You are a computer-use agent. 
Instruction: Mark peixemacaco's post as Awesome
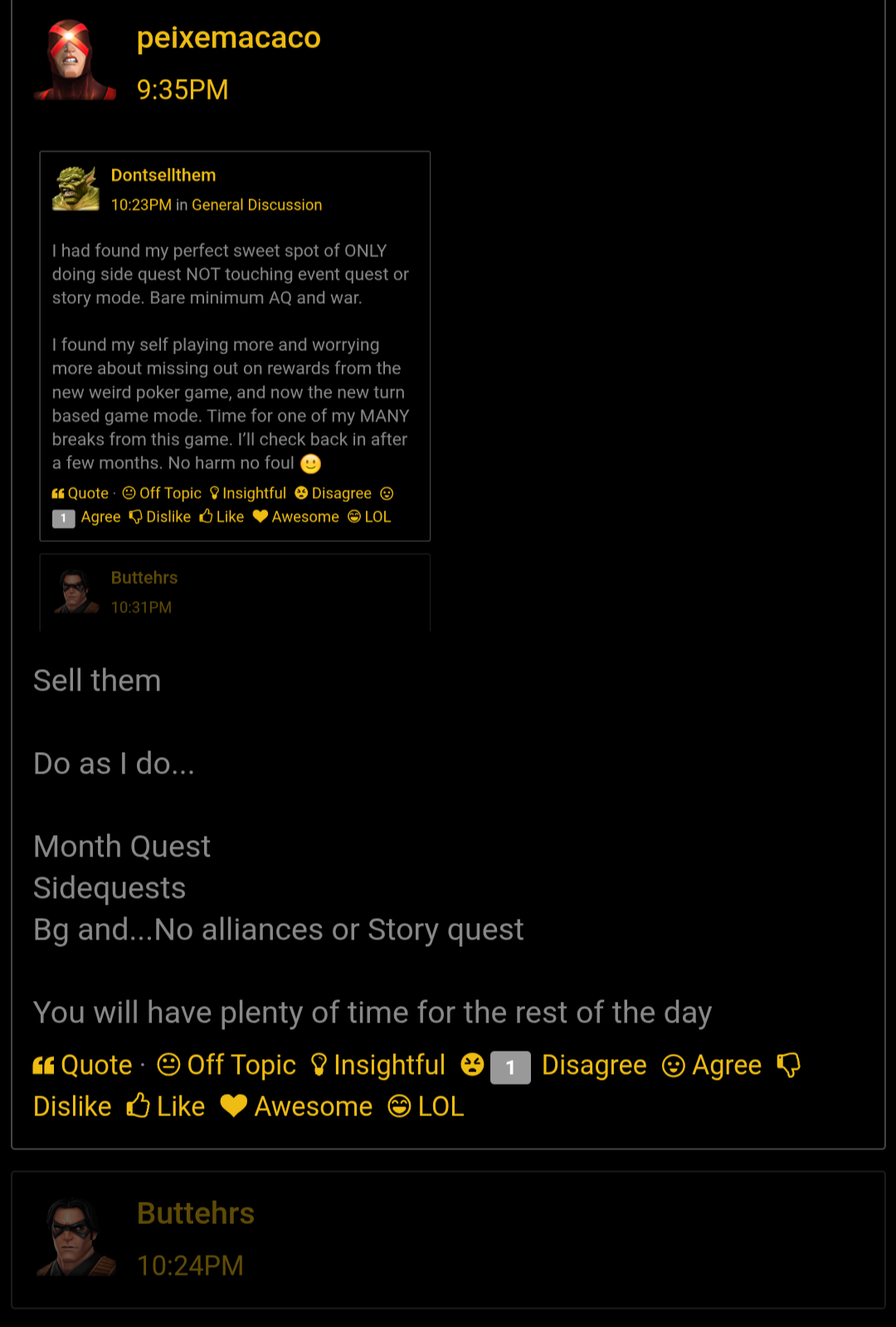tap(297, 1106)
